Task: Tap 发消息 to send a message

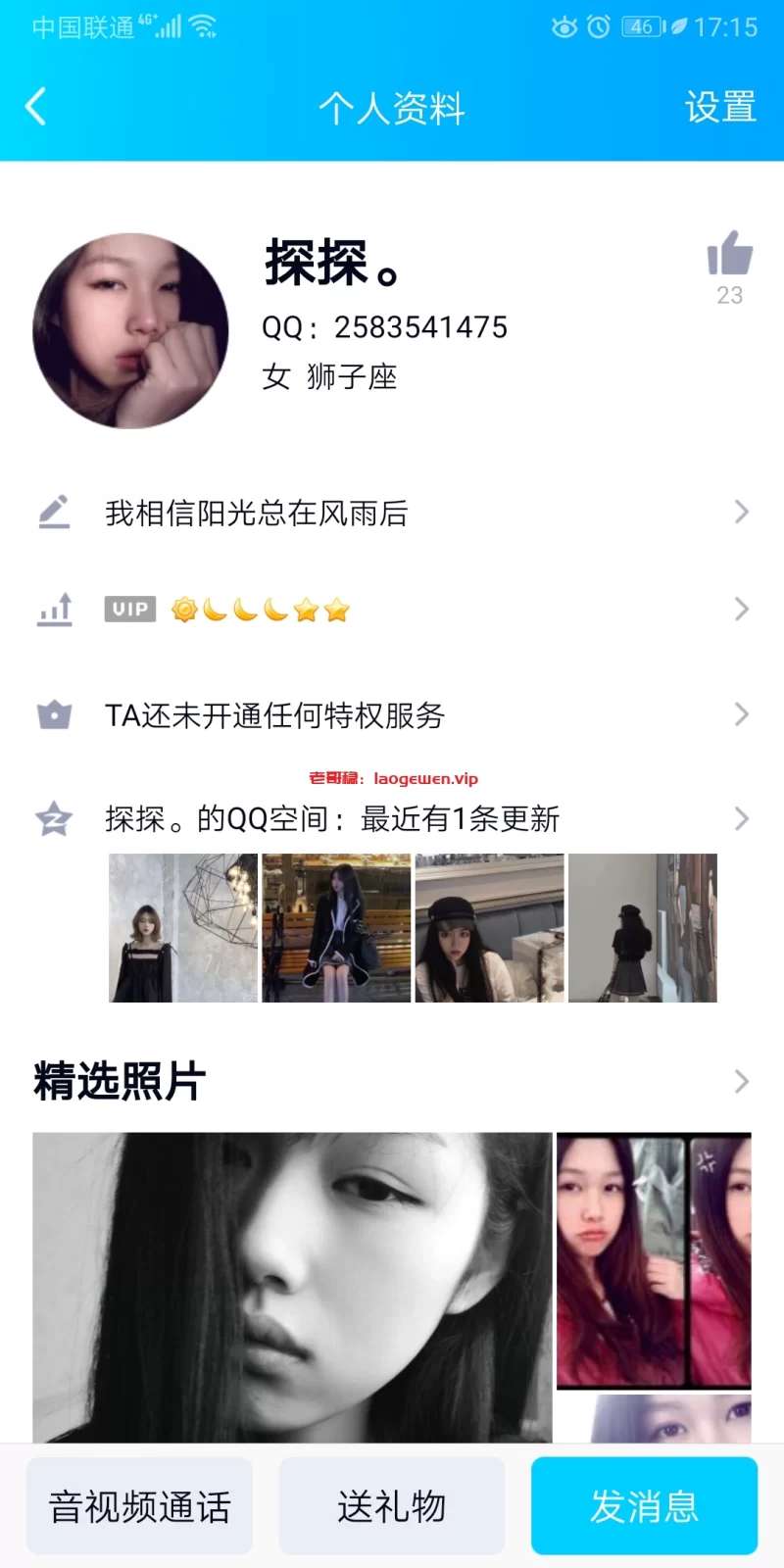Action: point(644,1506)
